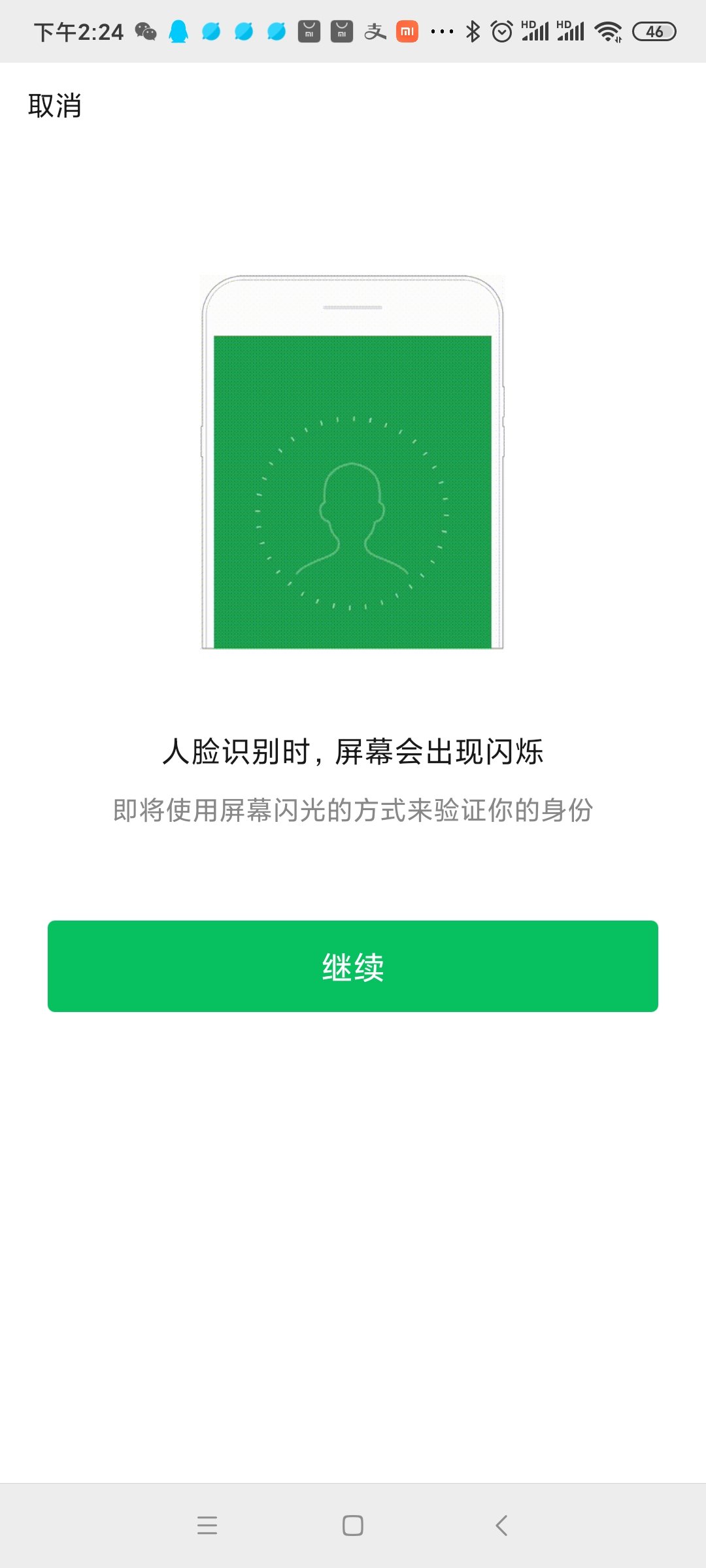Open recent apps from the navigation bar
This screenshot has height=1568, width=706.
tap(207, 1526)
